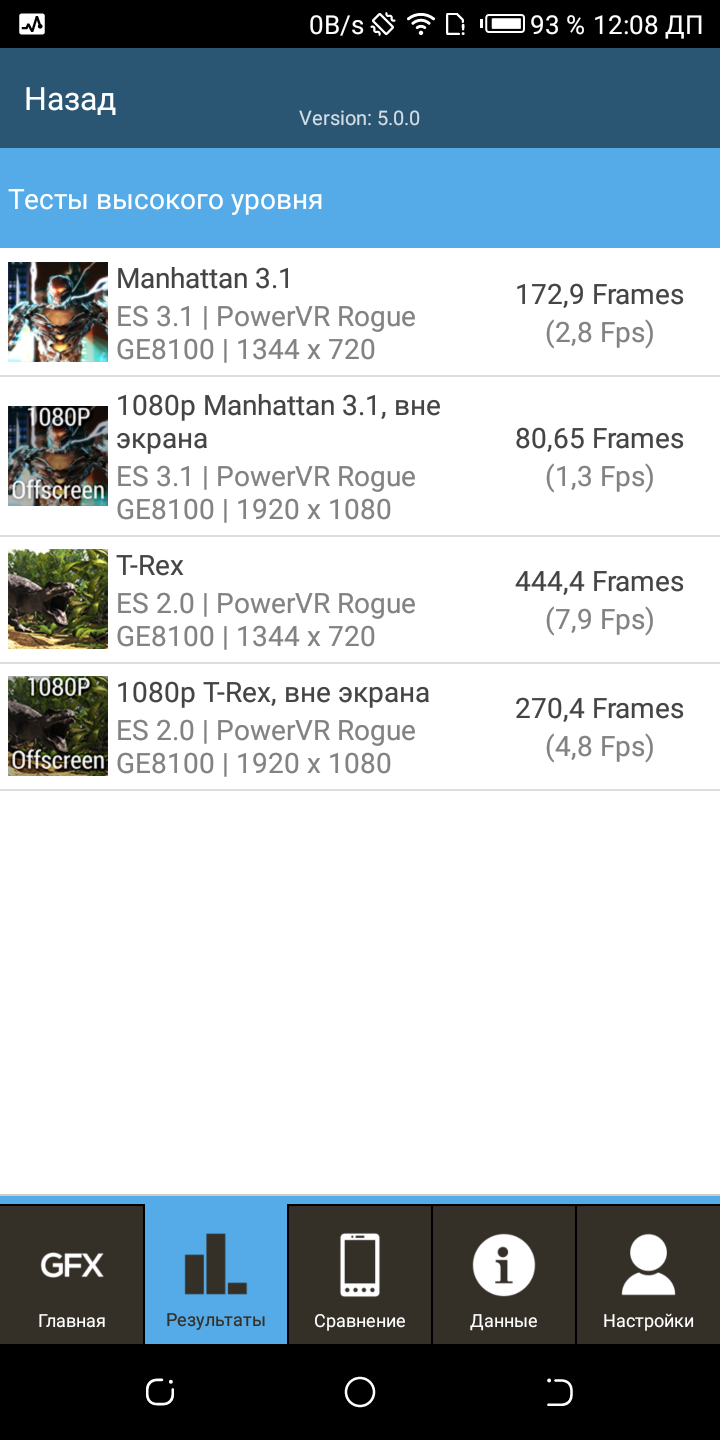View the 1080p T-Rex offscreen result
The image size is (720, 1440).
pyautogui.click(x=360, y=727)
